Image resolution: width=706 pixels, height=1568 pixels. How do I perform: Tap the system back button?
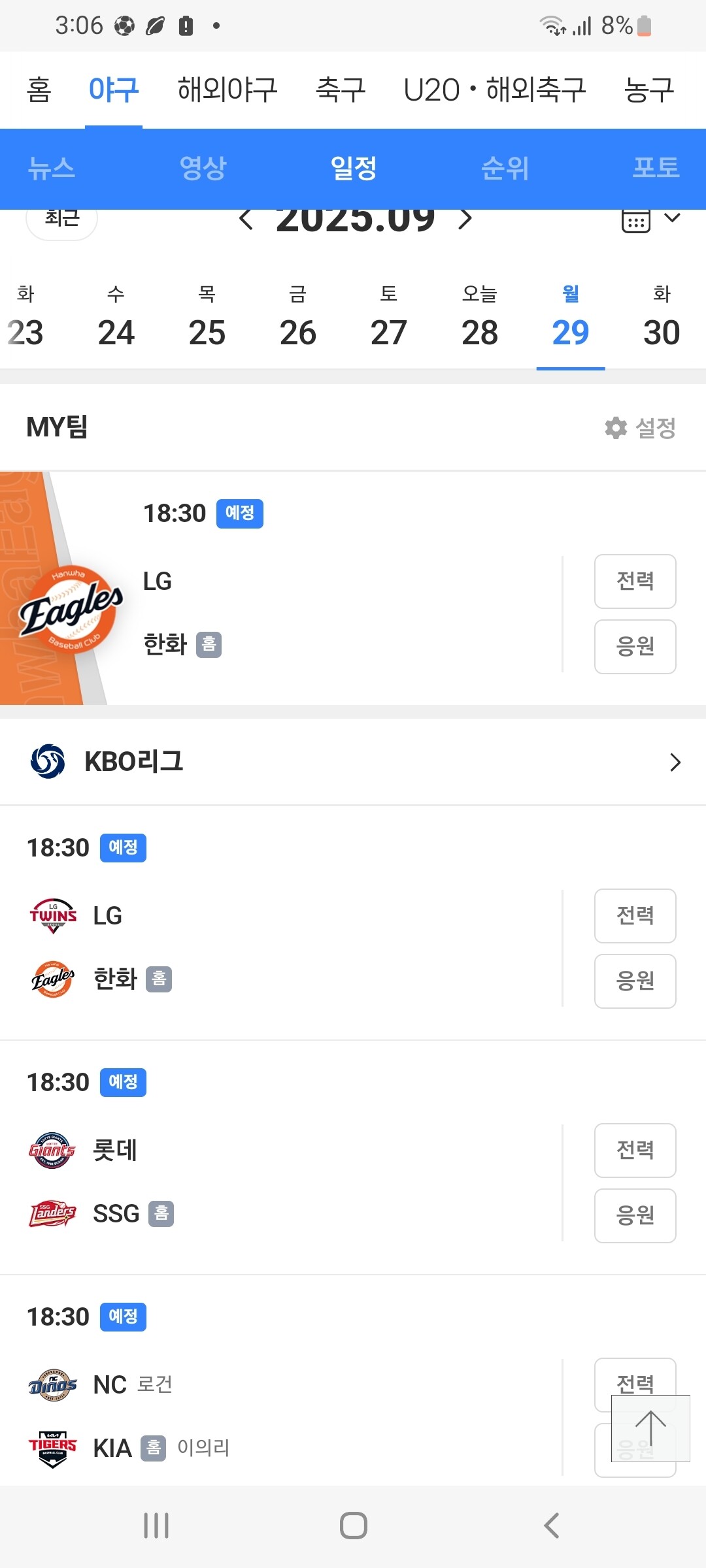point(551,1526)
